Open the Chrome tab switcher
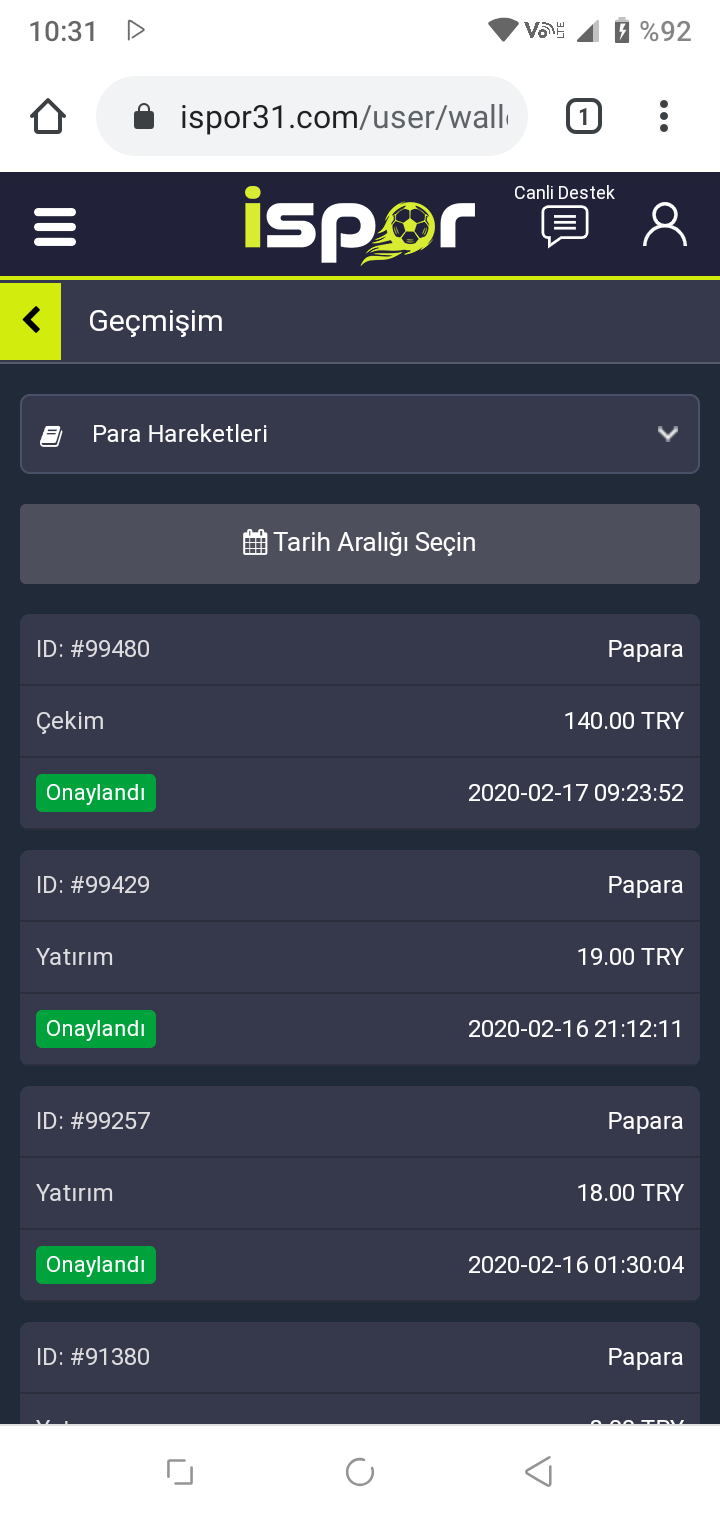Viewport: 720px width, 1520px height. [583, 115]
